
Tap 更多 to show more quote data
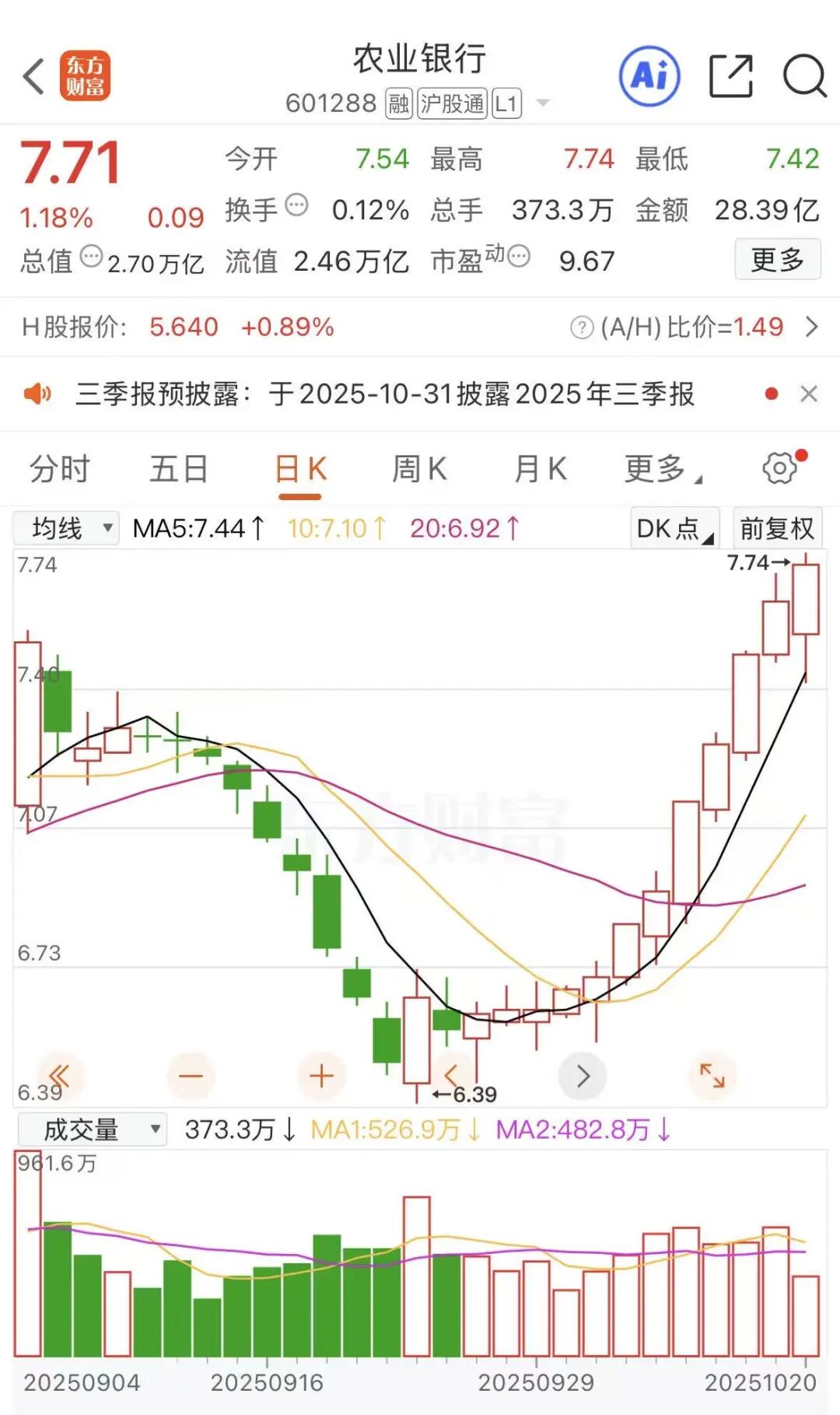[777, 260]
